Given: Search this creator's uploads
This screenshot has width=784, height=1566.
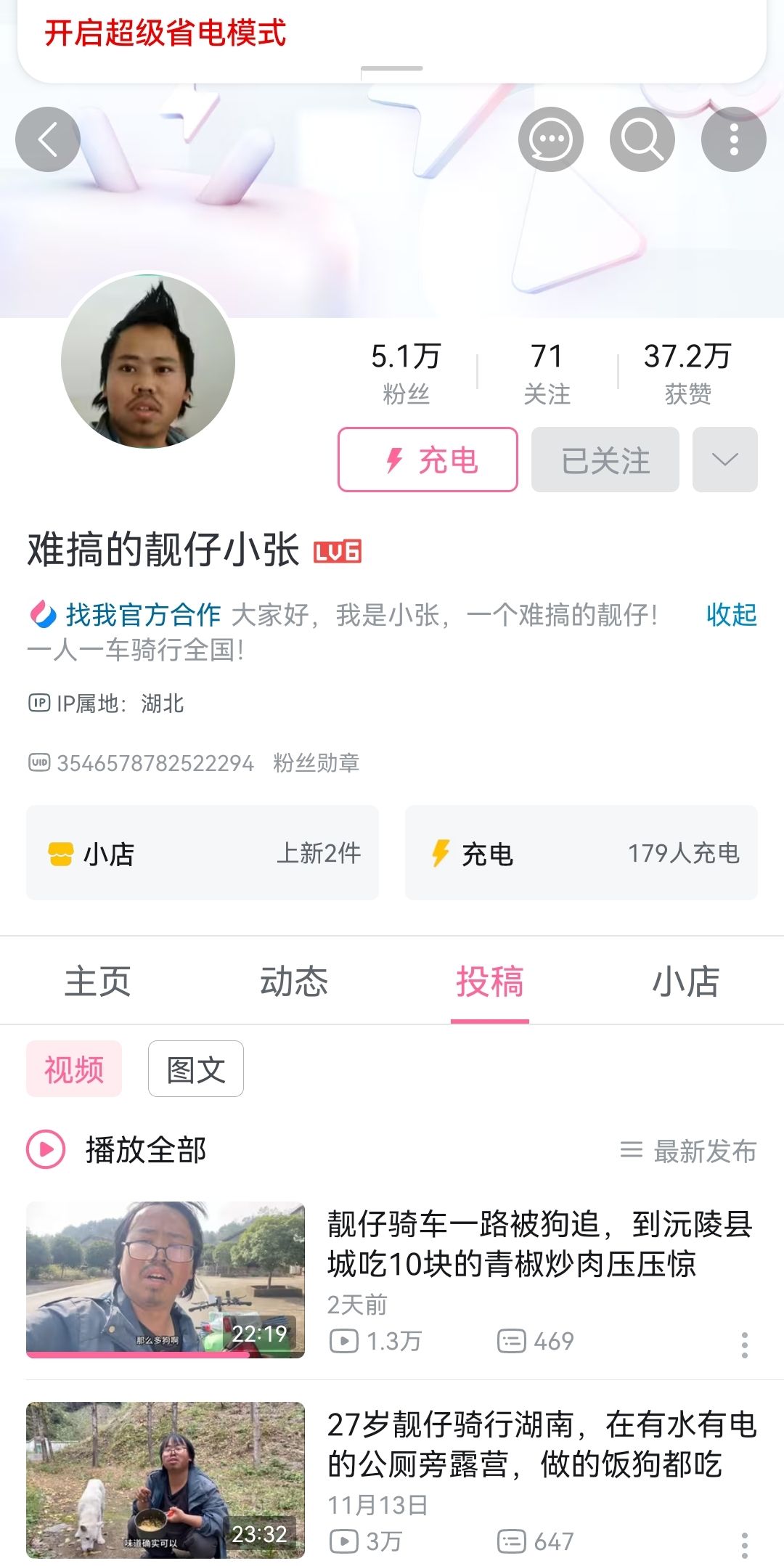Looking at the screenshot, I should (642, 139).
